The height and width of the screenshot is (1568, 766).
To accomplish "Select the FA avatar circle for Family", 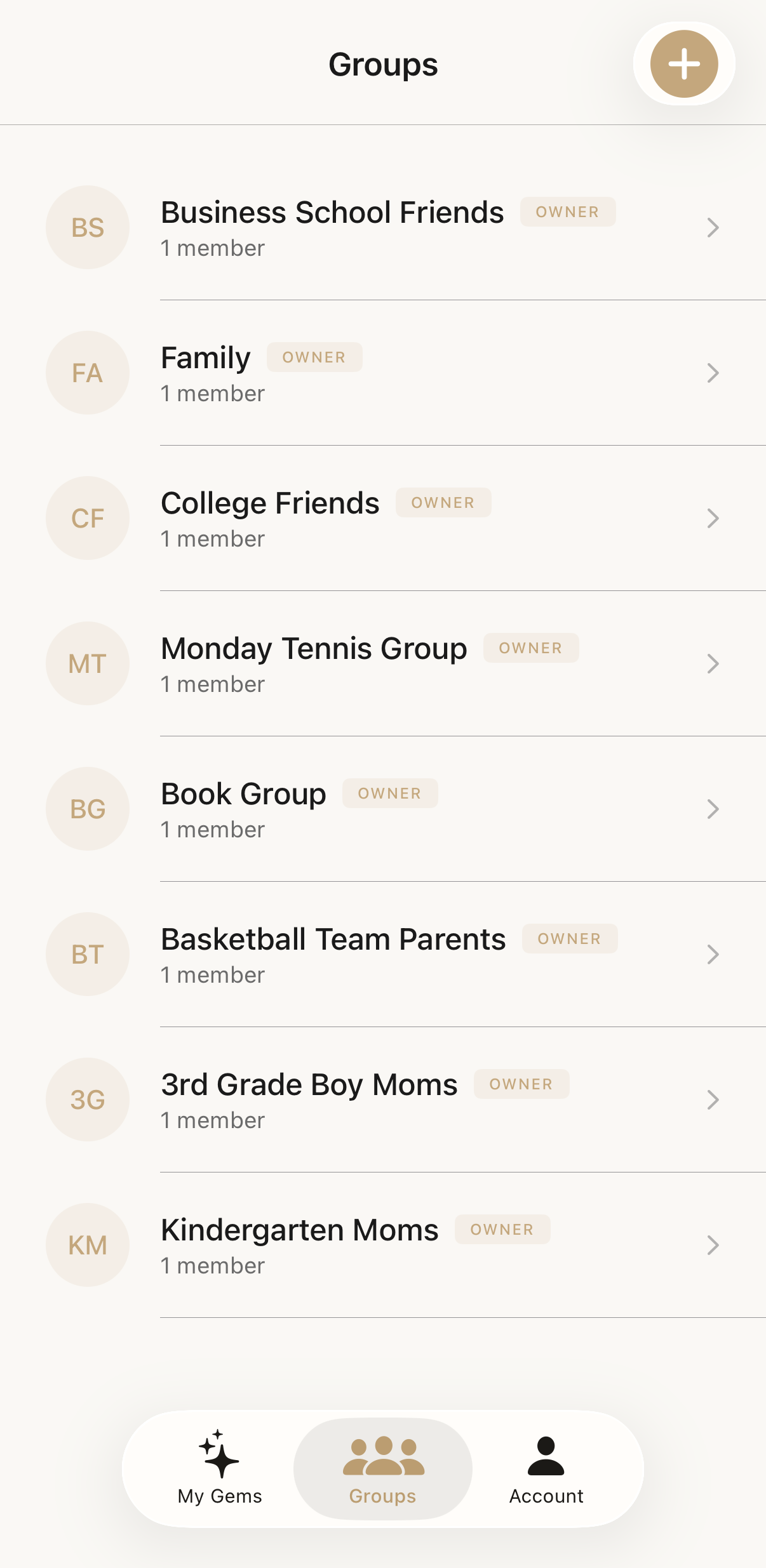I will pos(87,373).
